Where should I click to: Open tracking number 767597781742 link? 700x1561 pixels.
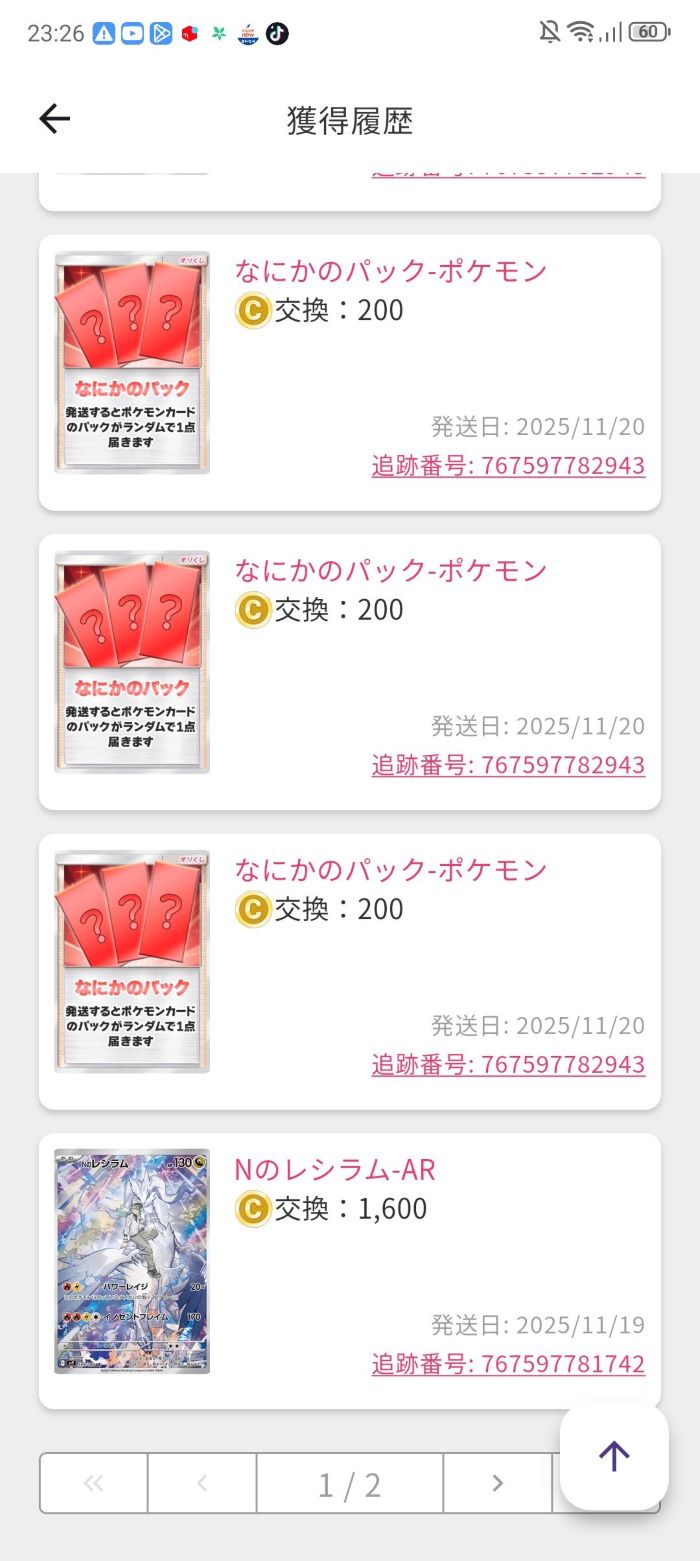pos(508,1364)
